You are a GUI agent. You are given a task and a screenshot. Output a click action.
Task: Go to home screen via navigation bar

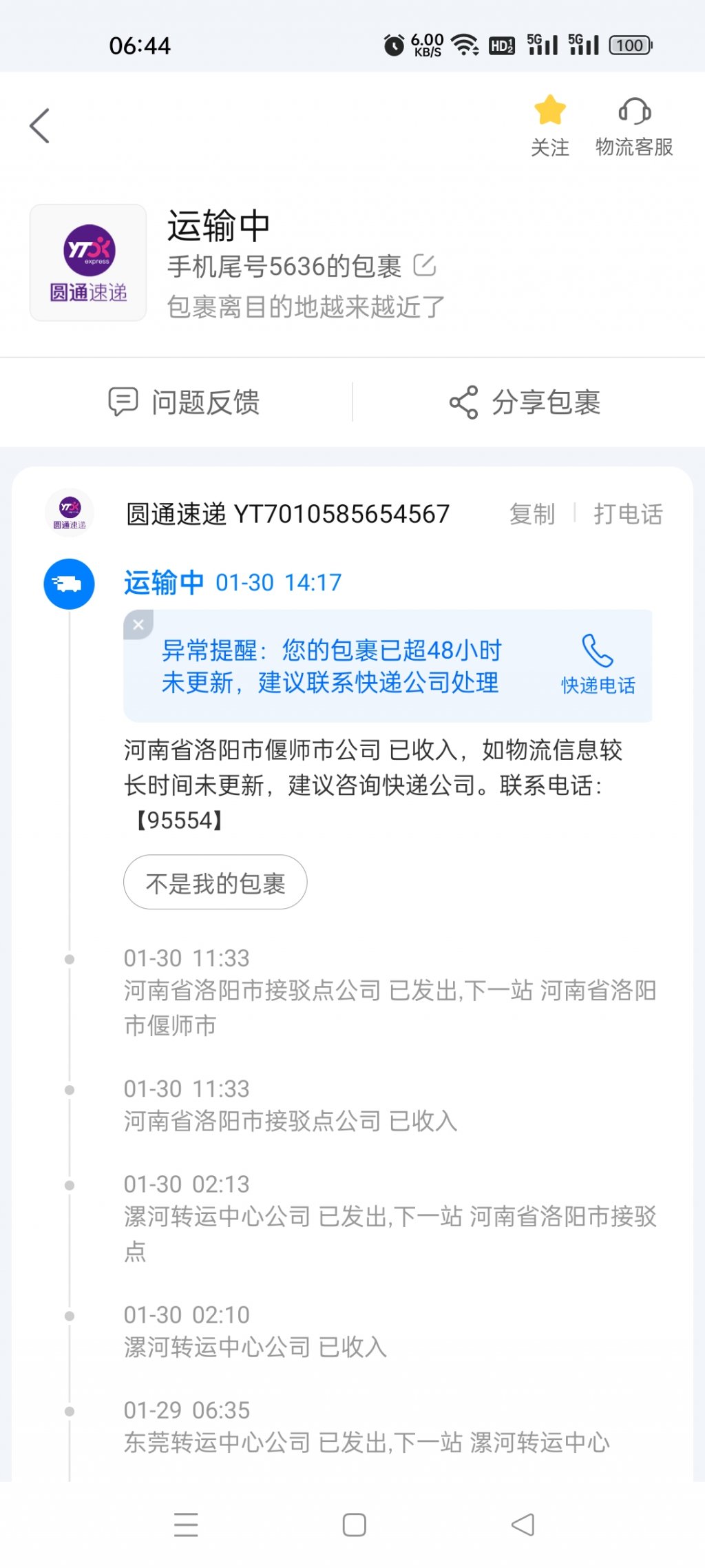[355, 1525]
